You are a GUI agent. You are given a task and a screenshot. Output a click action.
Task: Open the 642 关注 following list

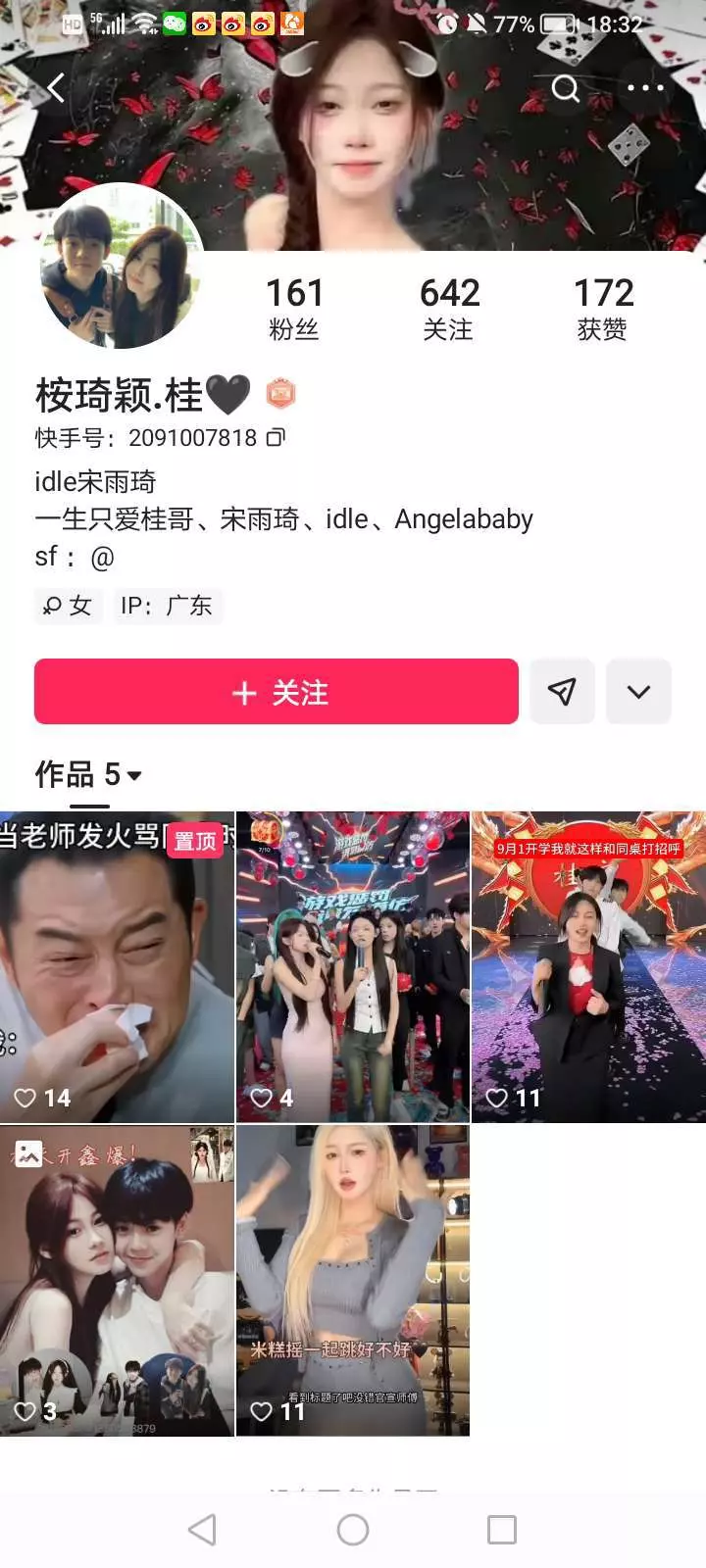pos(449,308)
